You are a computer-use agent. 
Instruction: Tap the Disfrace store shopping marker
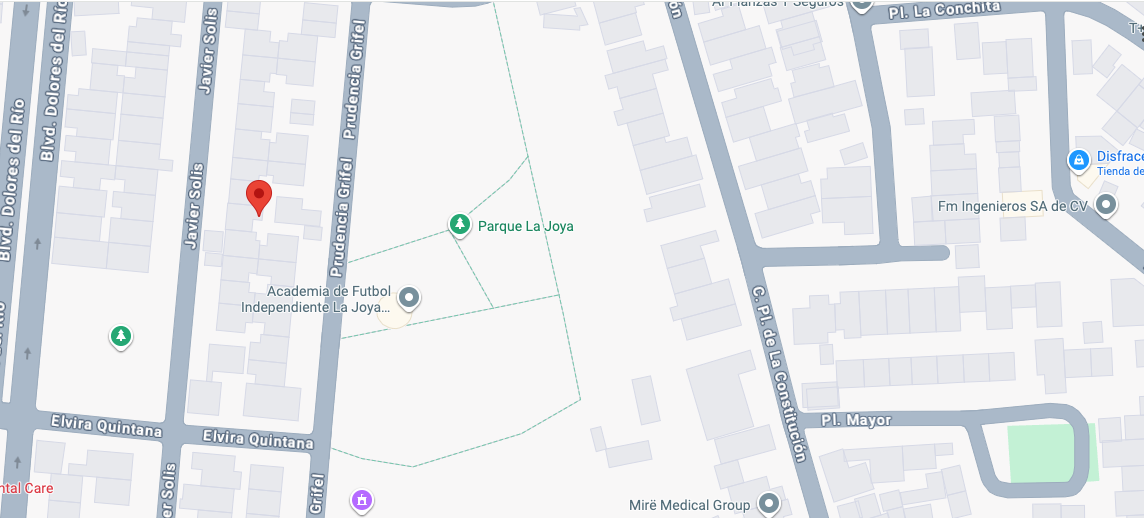point(1078,159)
